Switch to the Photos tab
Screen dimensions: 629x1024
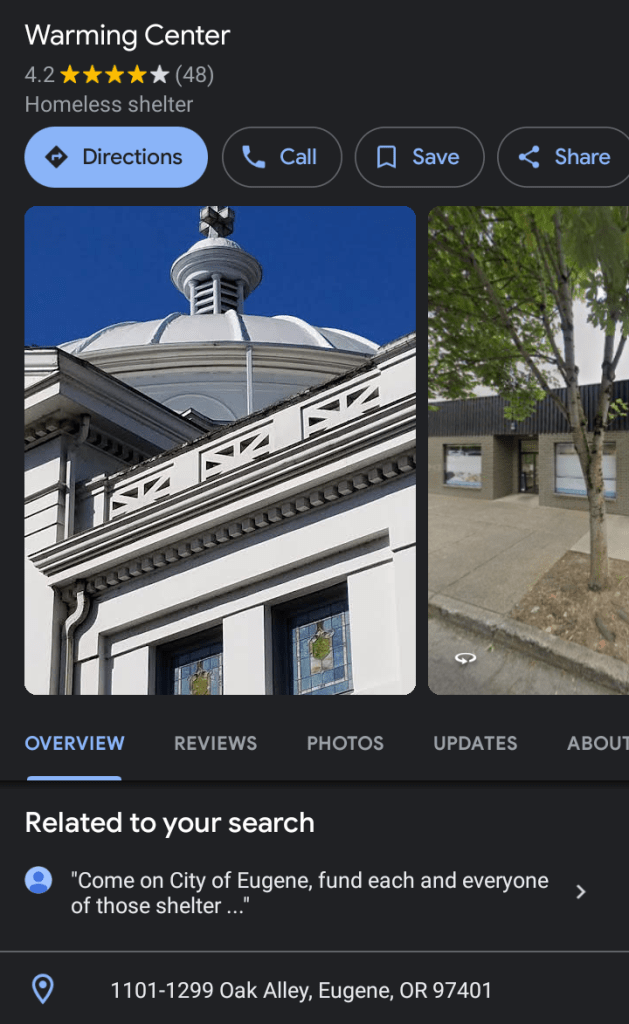(x=345, y=743)
